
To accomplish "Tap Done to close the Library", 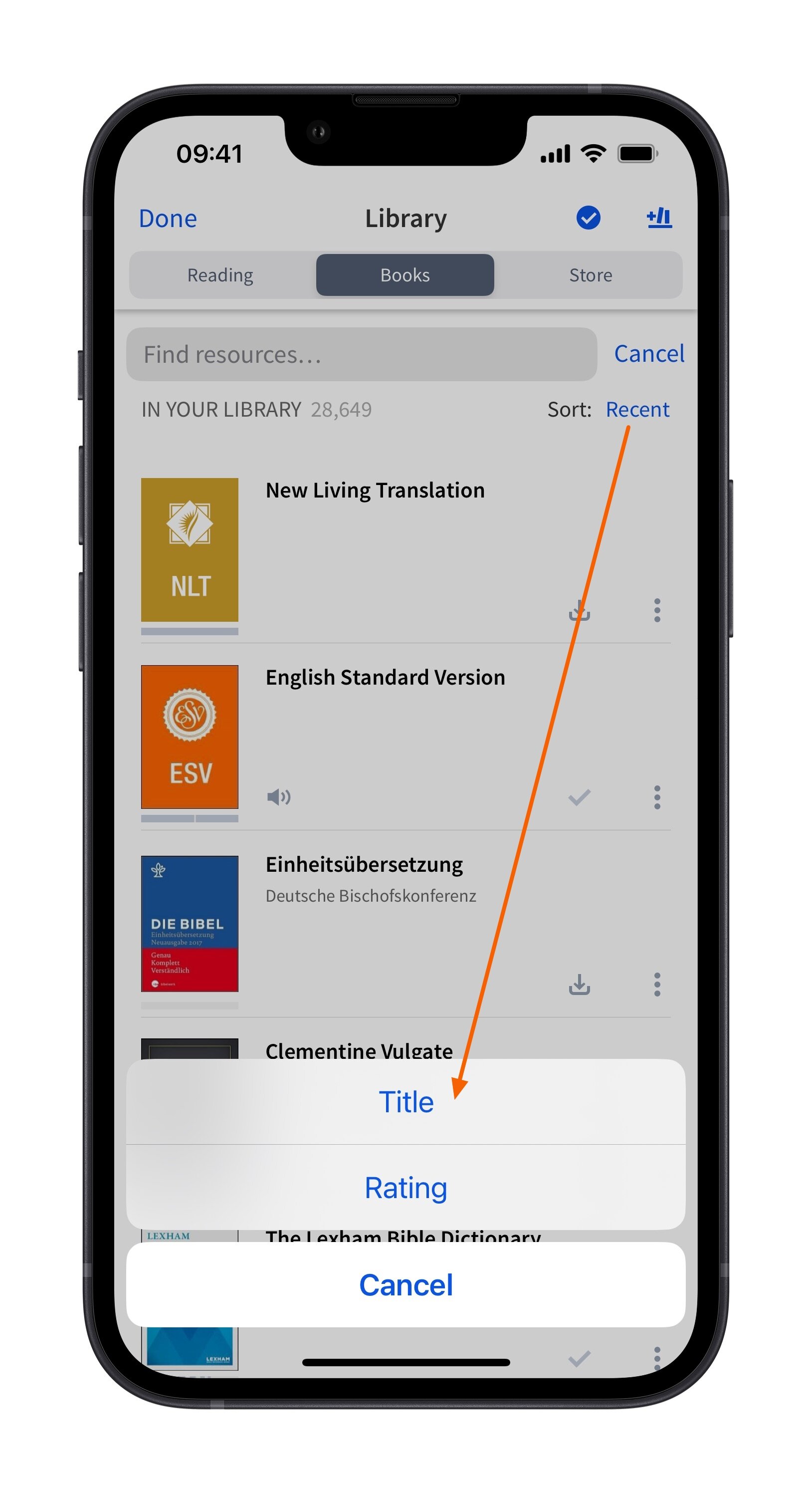I will (168, 219).
